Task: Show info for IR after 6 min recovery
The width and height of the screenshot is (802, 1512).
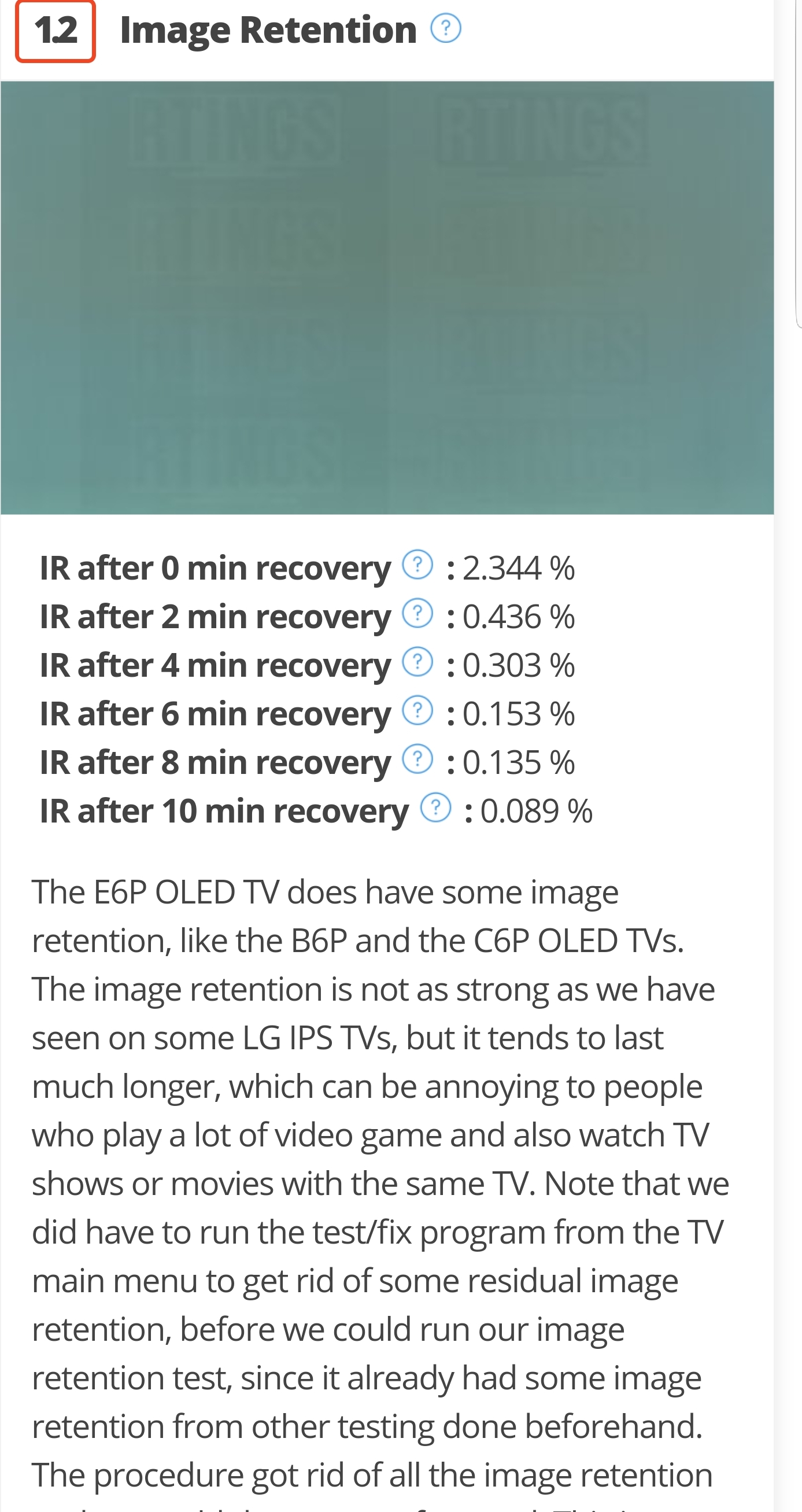Action: pos(417,710)
